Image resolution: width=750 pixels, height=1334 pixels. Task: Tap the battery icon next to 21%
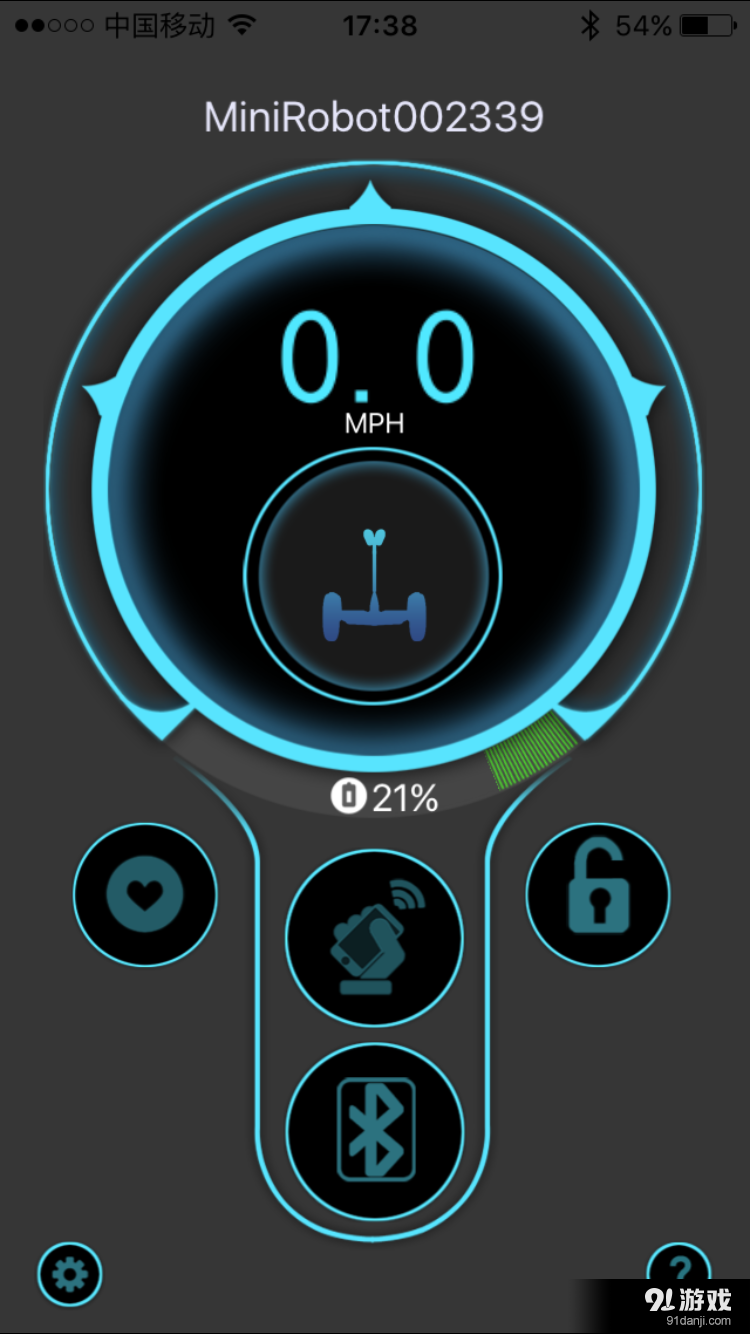click(x=347, y=797)
